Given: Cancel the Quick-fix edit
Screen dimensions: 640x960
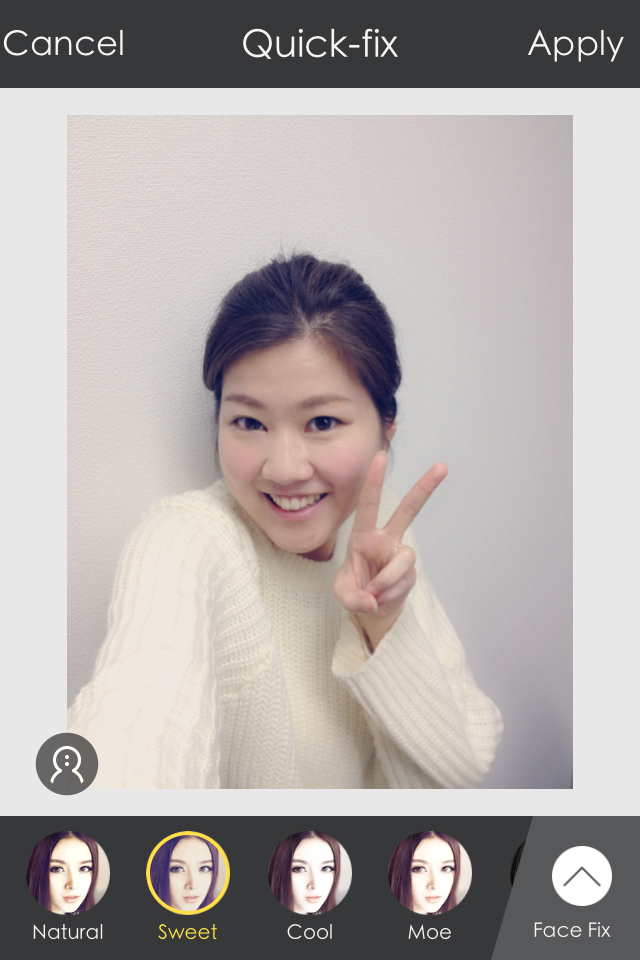Looking at the screenshot, I should coord(64,44).
